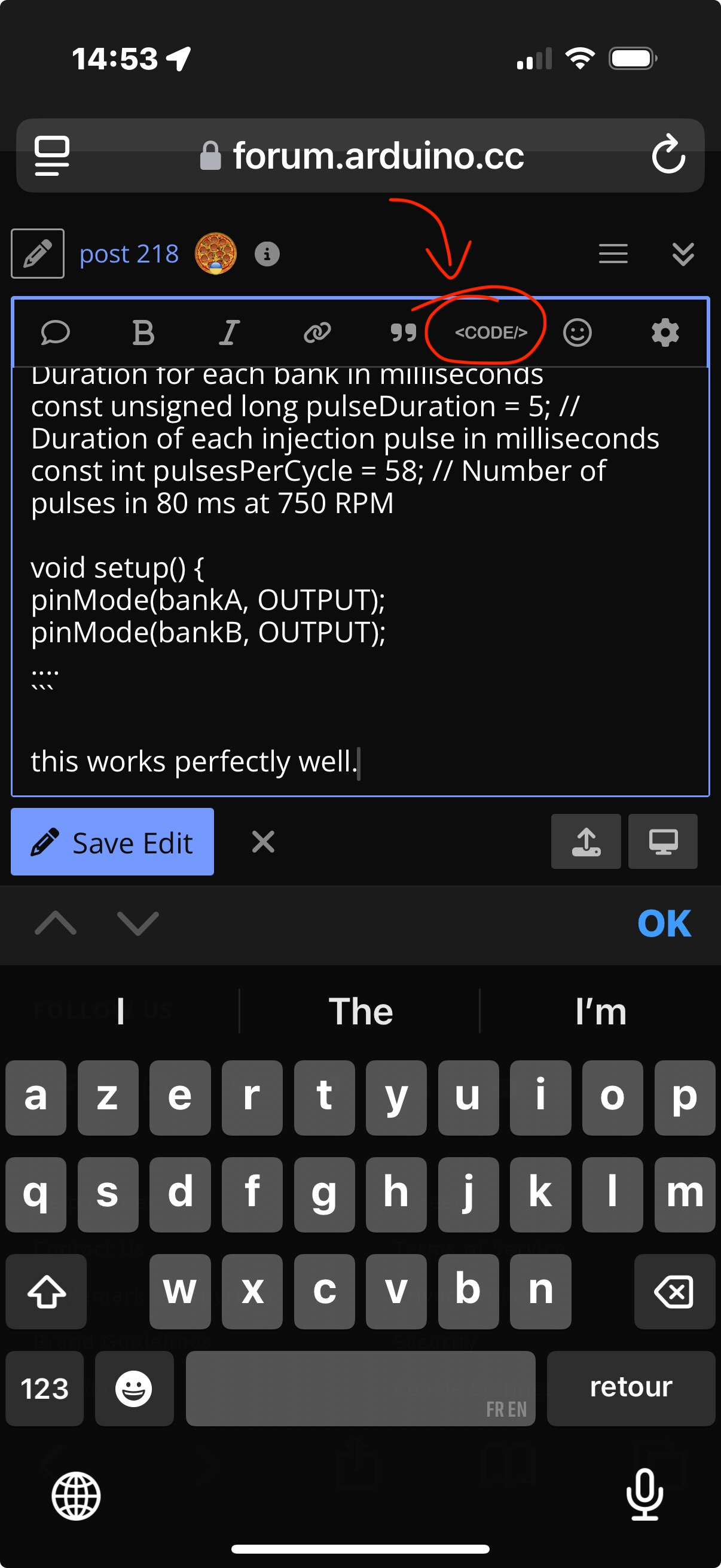Upload a file to the post
This screenshot has height=1568, width=721.
[585, 842]
